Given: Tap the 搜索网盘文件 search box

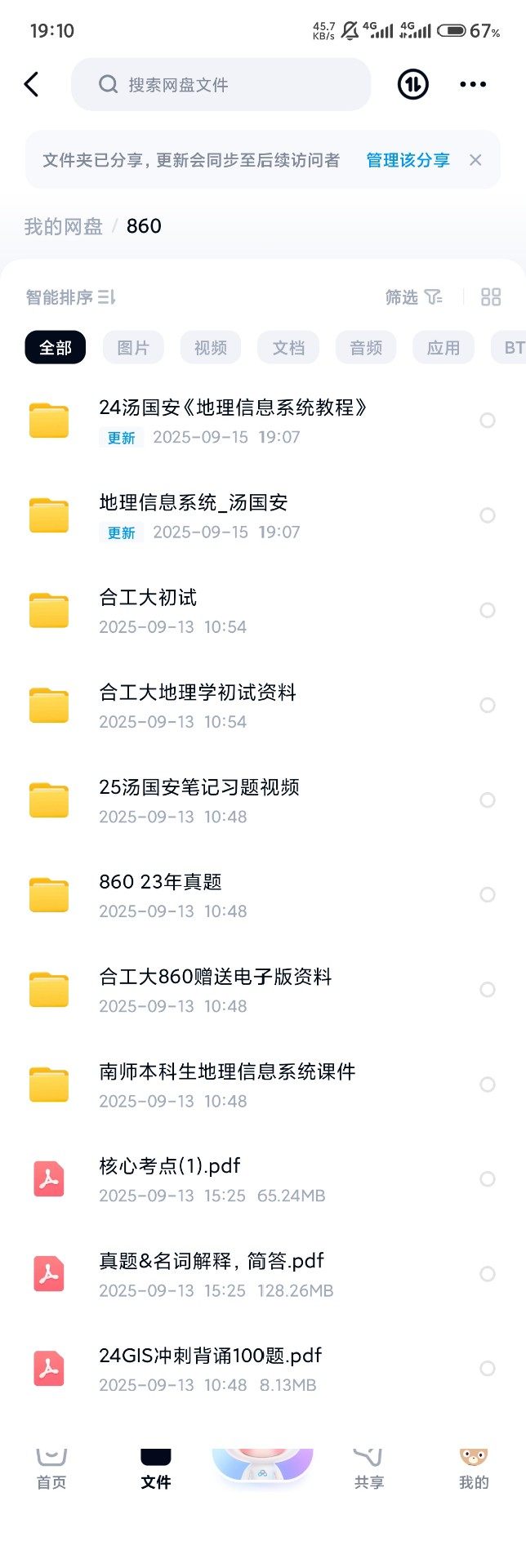Looking at the screenshot, I should [221, 84].
